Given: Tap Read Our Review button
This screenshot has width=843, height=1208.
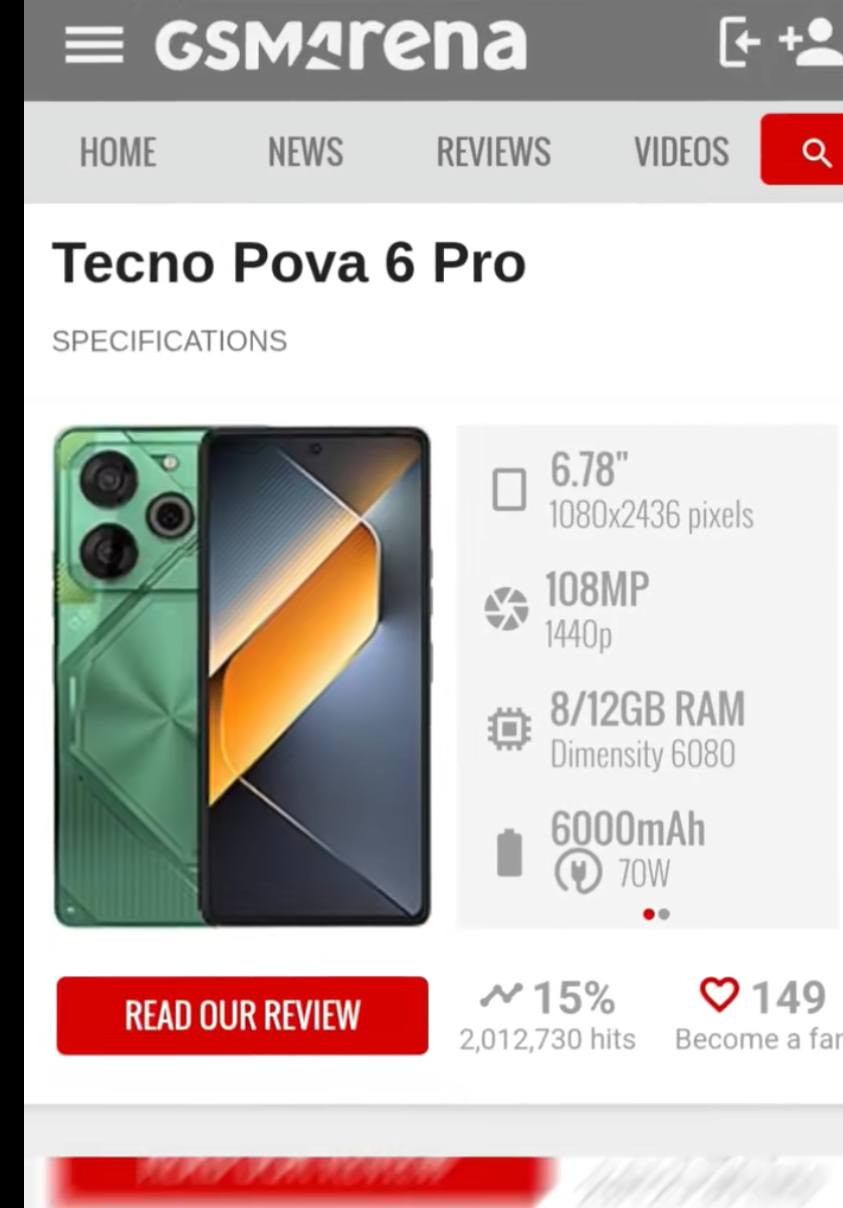Looking at the screenshot, I should (242, 1015).
